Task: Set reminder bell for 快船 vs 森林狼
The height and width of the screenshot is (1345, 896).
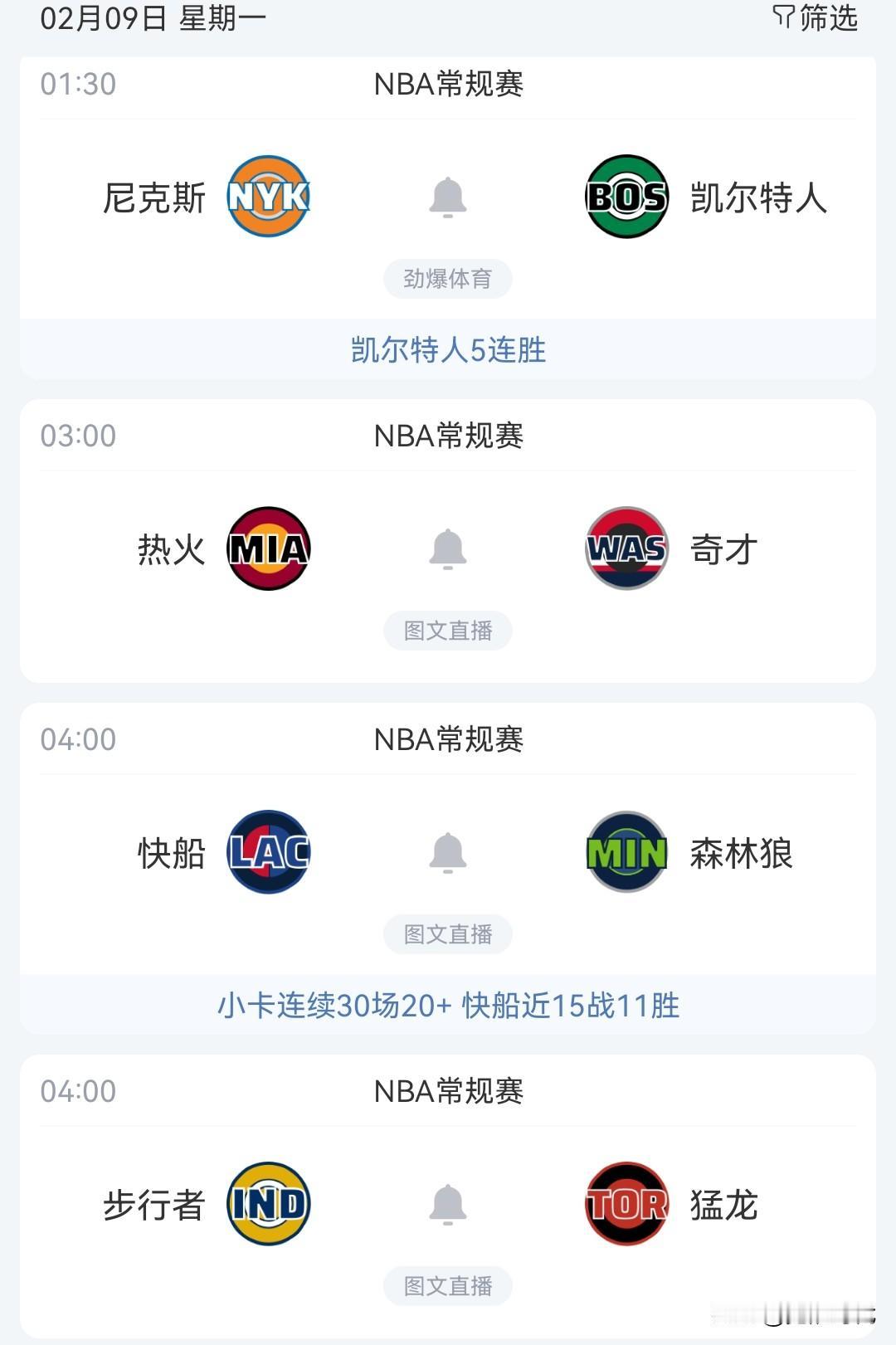Action: (x=448, y=853)
